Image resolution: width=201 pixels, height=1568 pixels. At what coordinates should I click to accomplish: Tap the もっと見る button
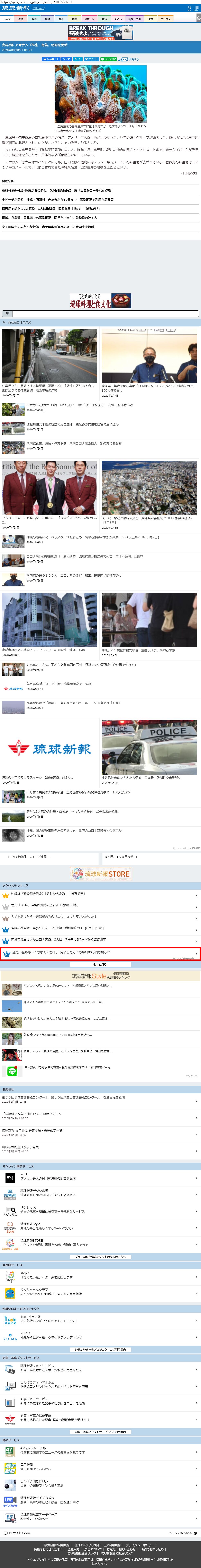click(x=100, y=964)
